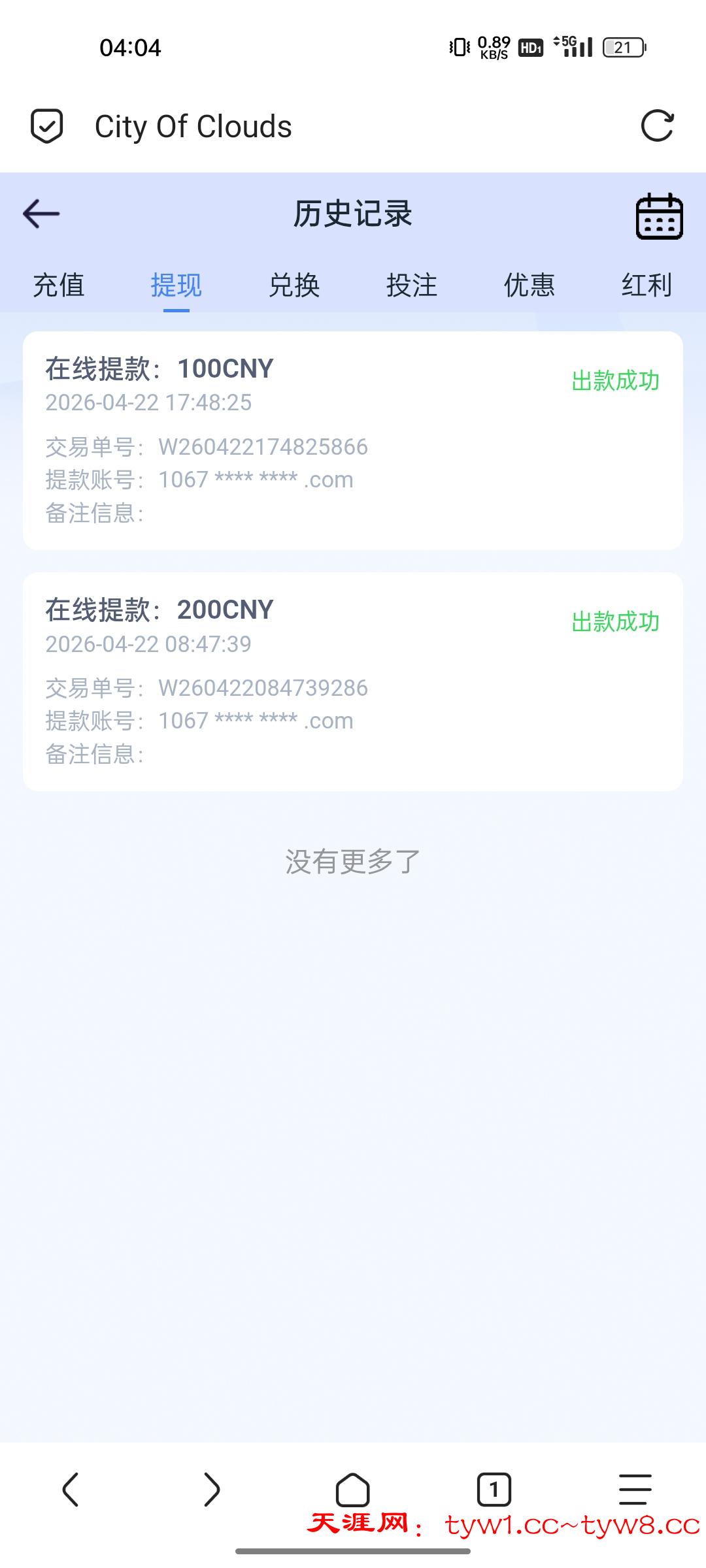Open the 投注 history tab

tap(412, 286)
